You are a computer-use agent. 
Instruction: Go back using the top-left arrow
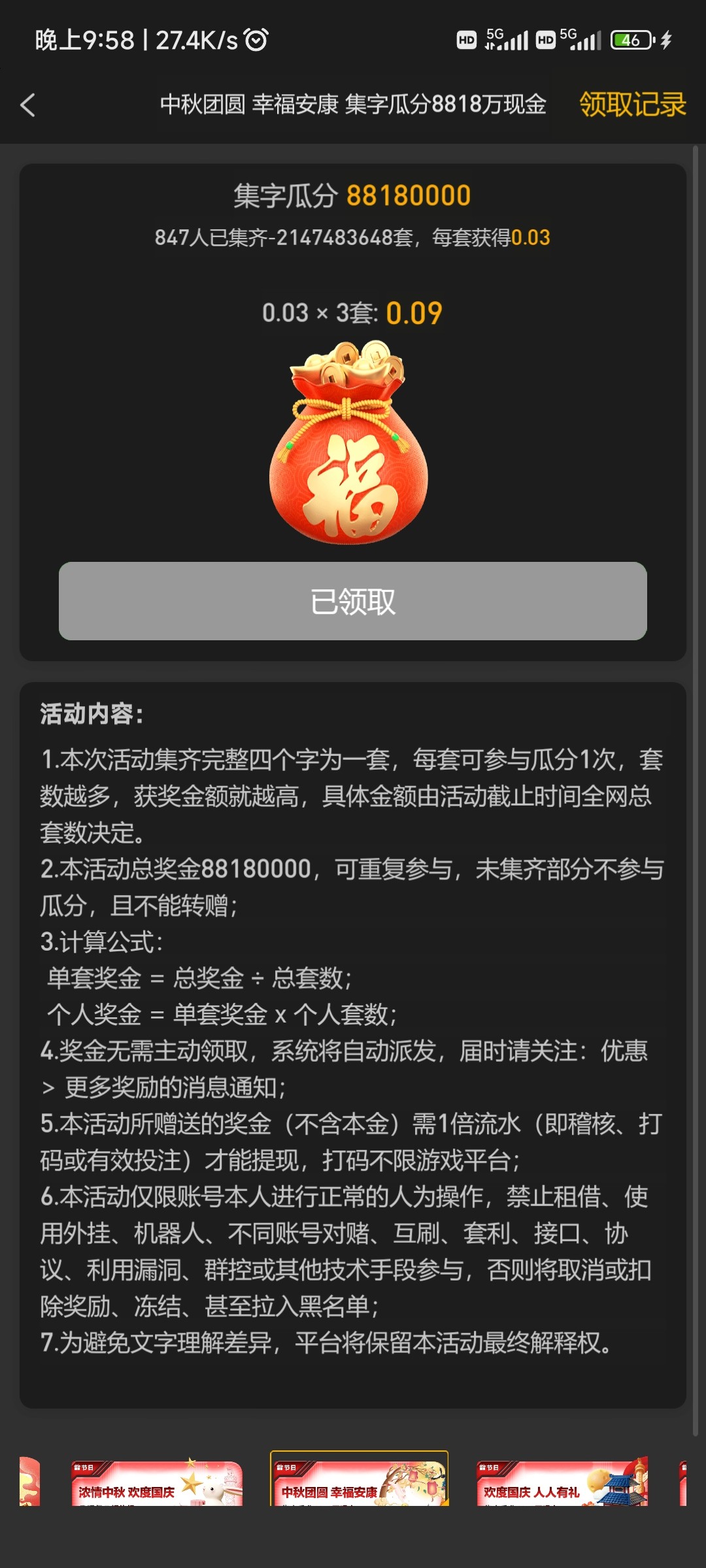tap(27, 105)
